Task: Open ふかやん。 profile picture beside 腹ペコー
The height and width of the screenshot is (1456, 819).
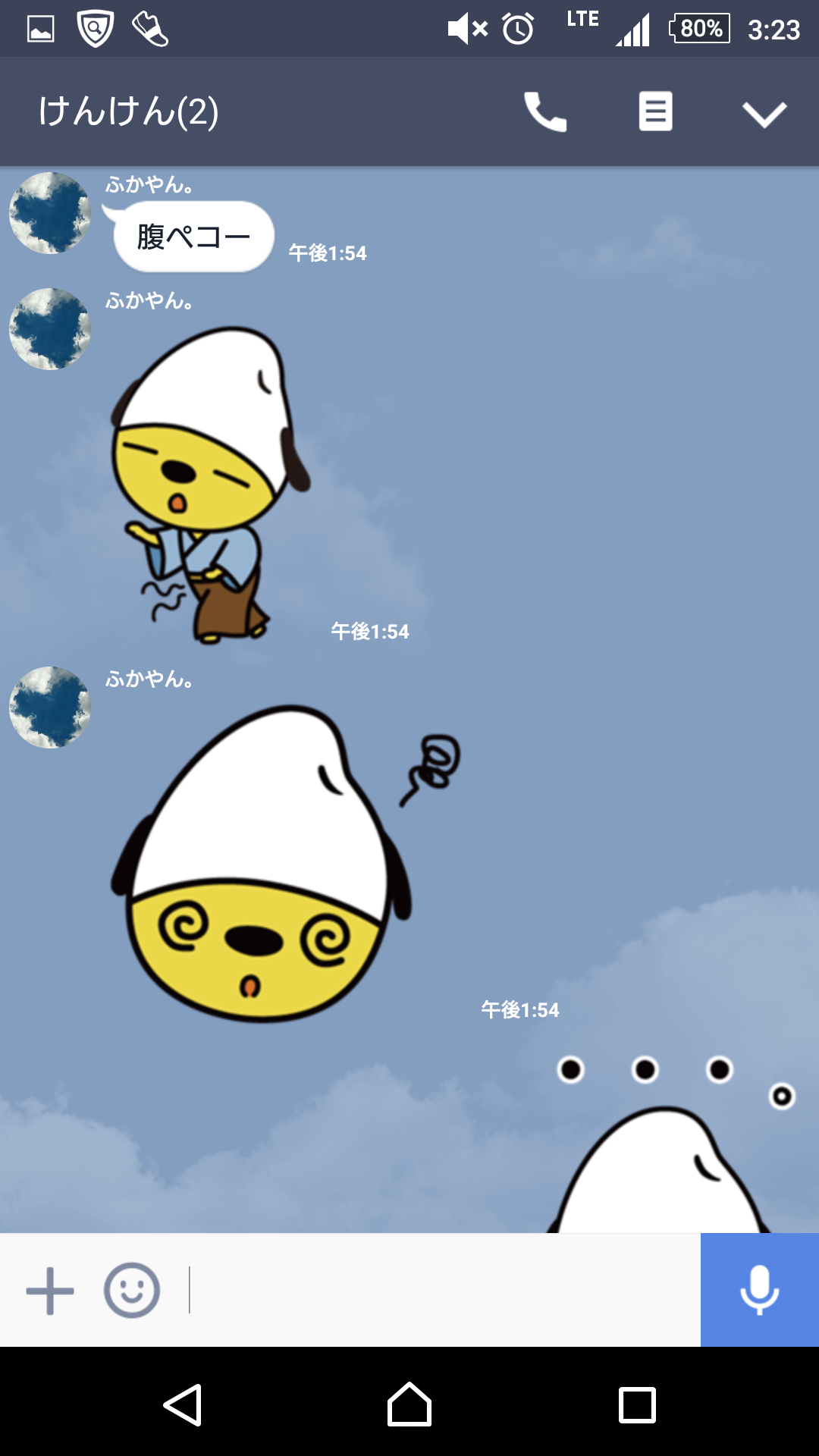Action: 50,213
